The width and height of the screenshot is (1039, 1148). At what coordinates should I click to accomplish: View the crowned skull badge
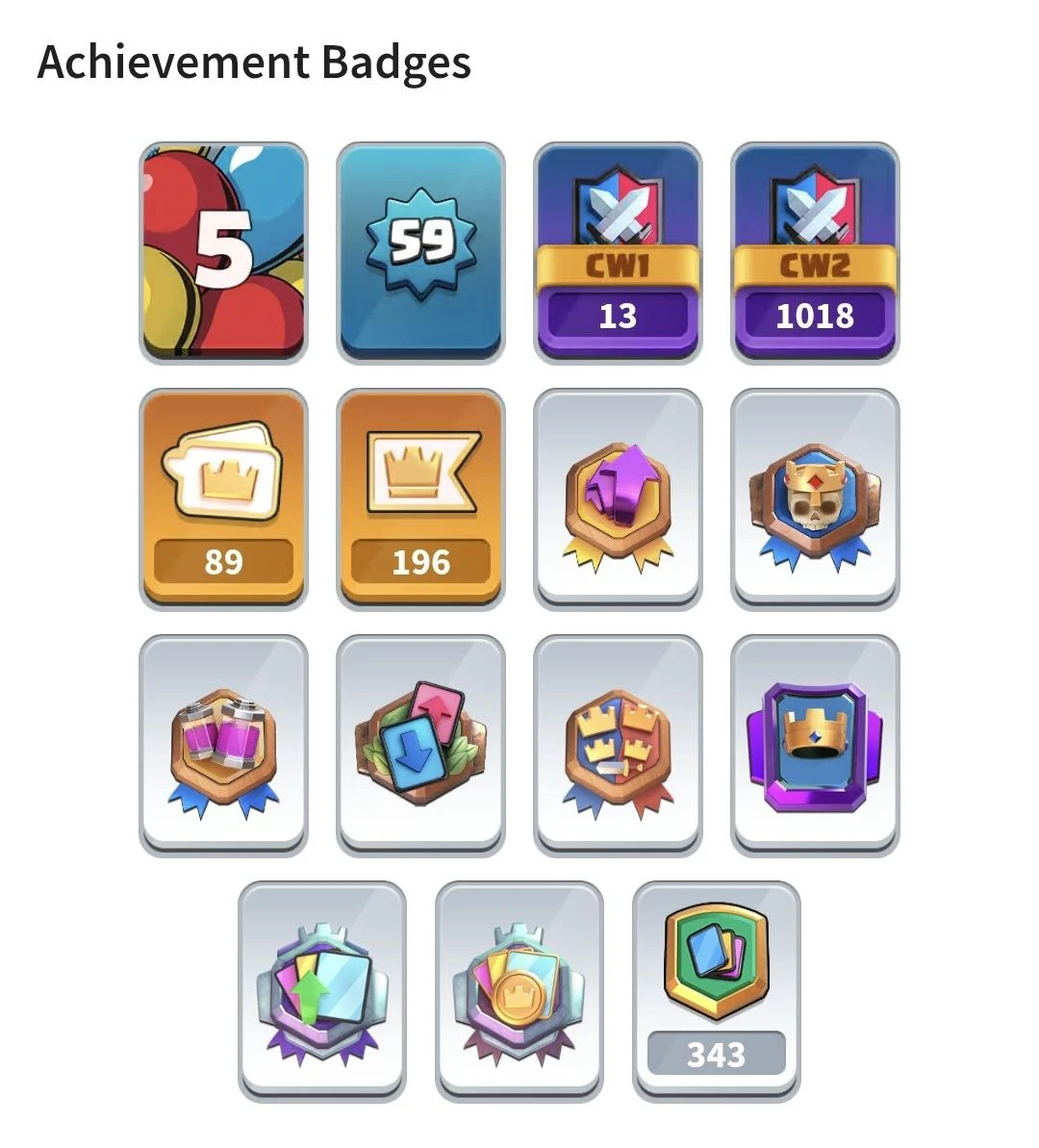click(815, 498)
